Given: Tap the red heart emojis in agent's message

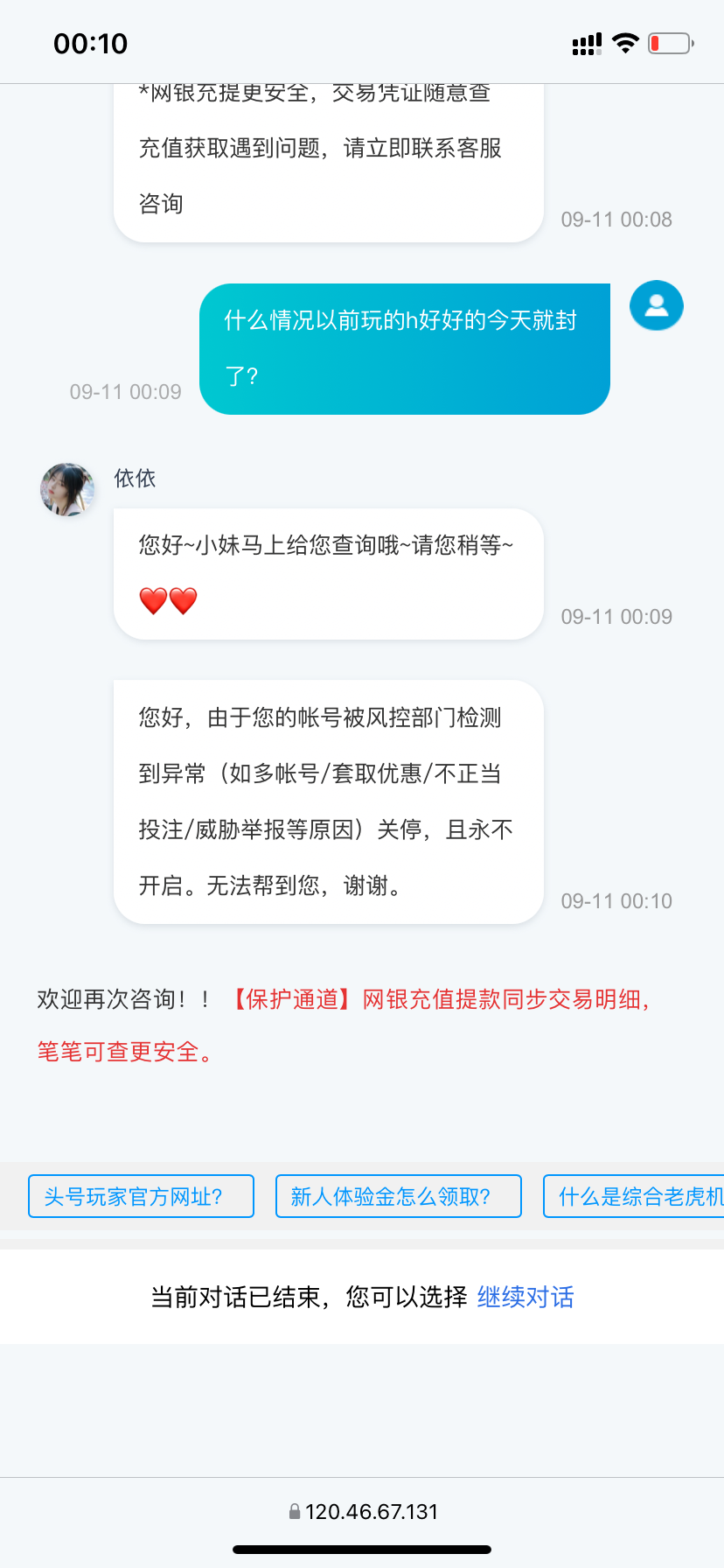Looking at the screenshot, I should (168, 601).
